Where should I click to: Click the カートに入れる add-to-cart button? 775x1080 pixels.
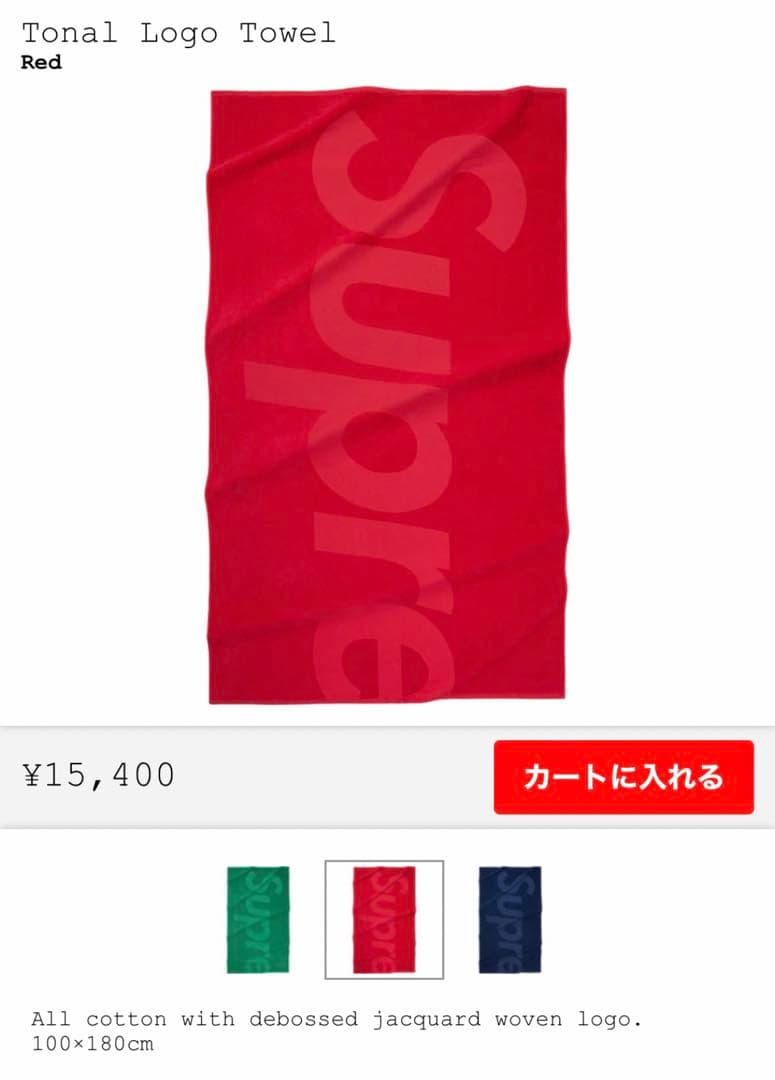click(x=622, y=776)
